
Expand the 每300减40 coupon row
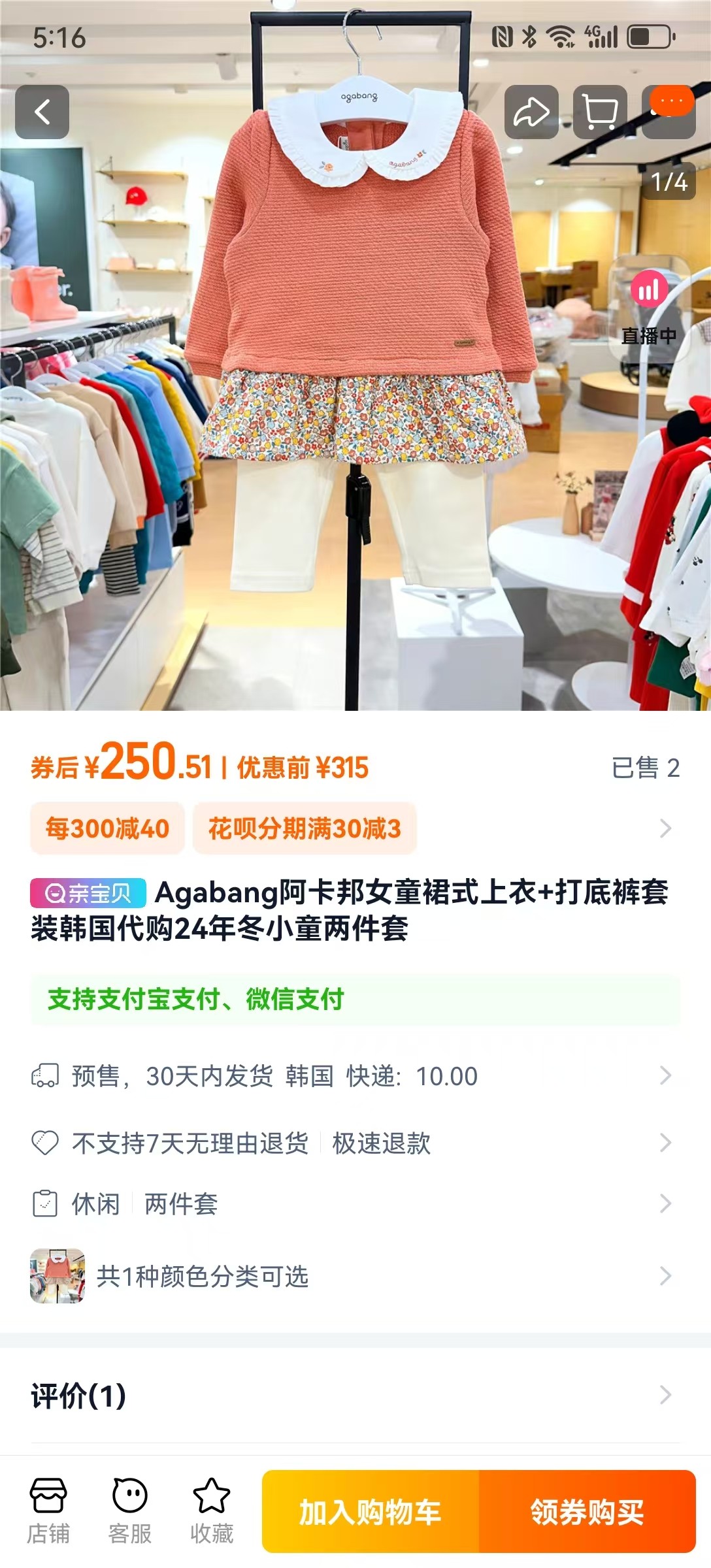coord(355,828)
